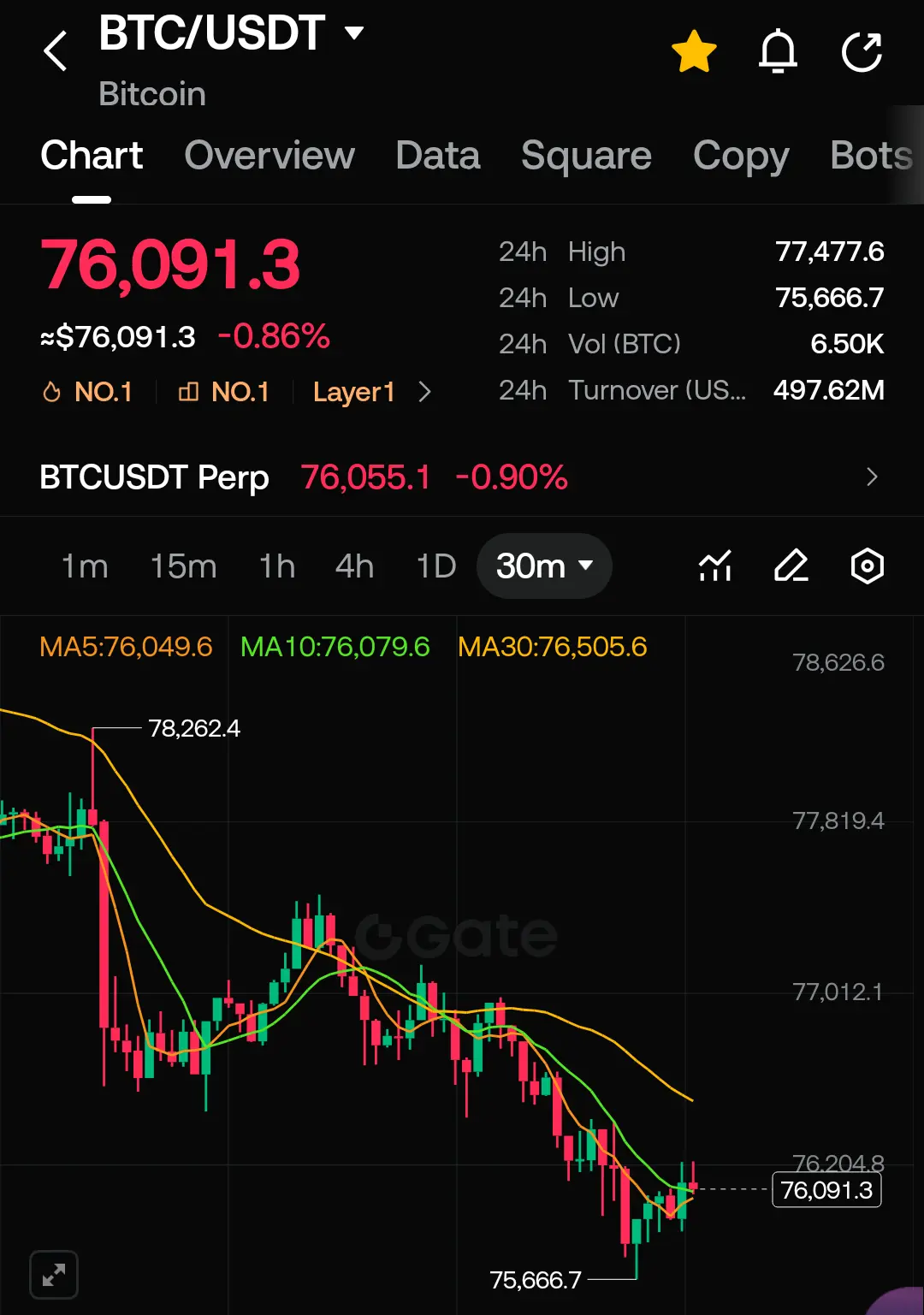Switch to the Overview tab

(269, 156)
